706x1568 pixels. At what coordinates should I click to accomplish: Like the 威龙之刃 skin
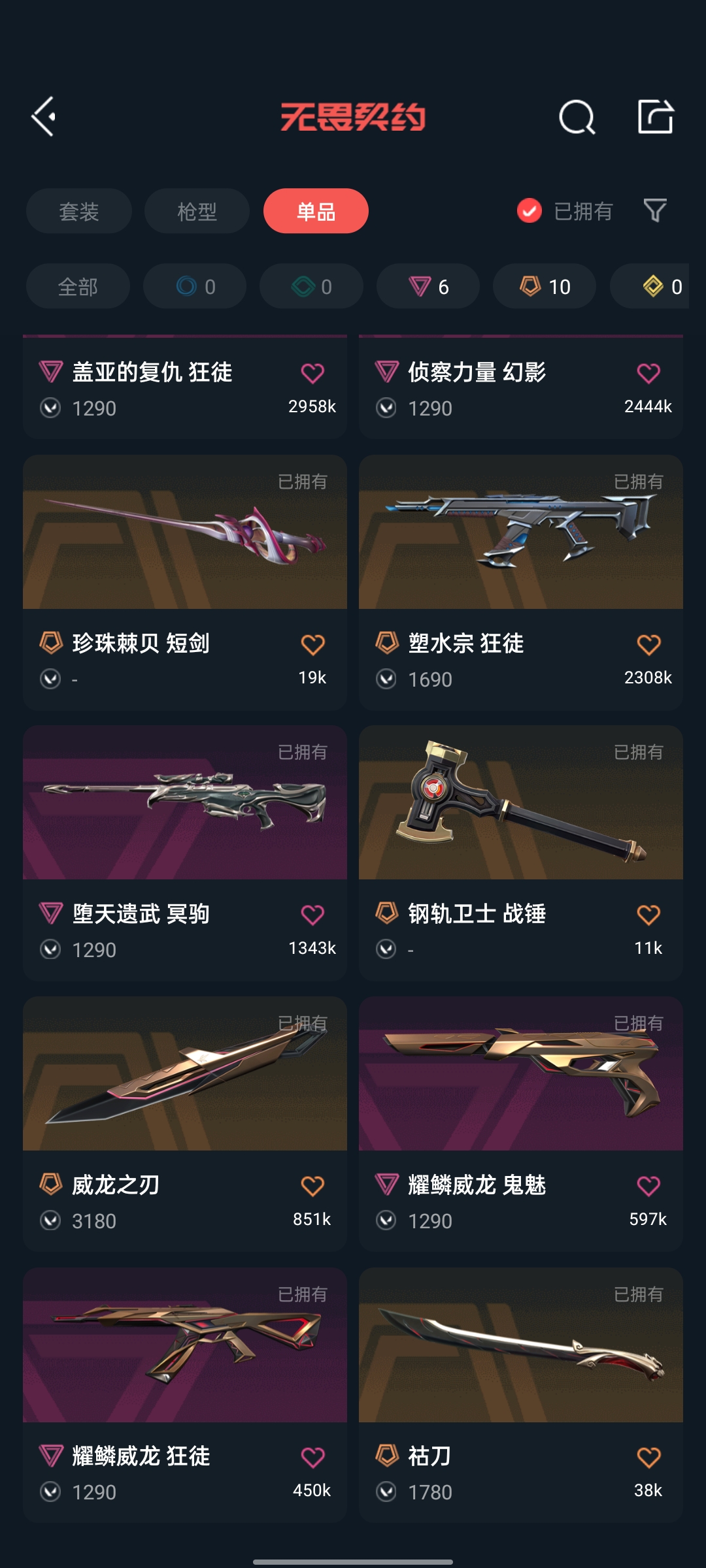(312, 1186)
